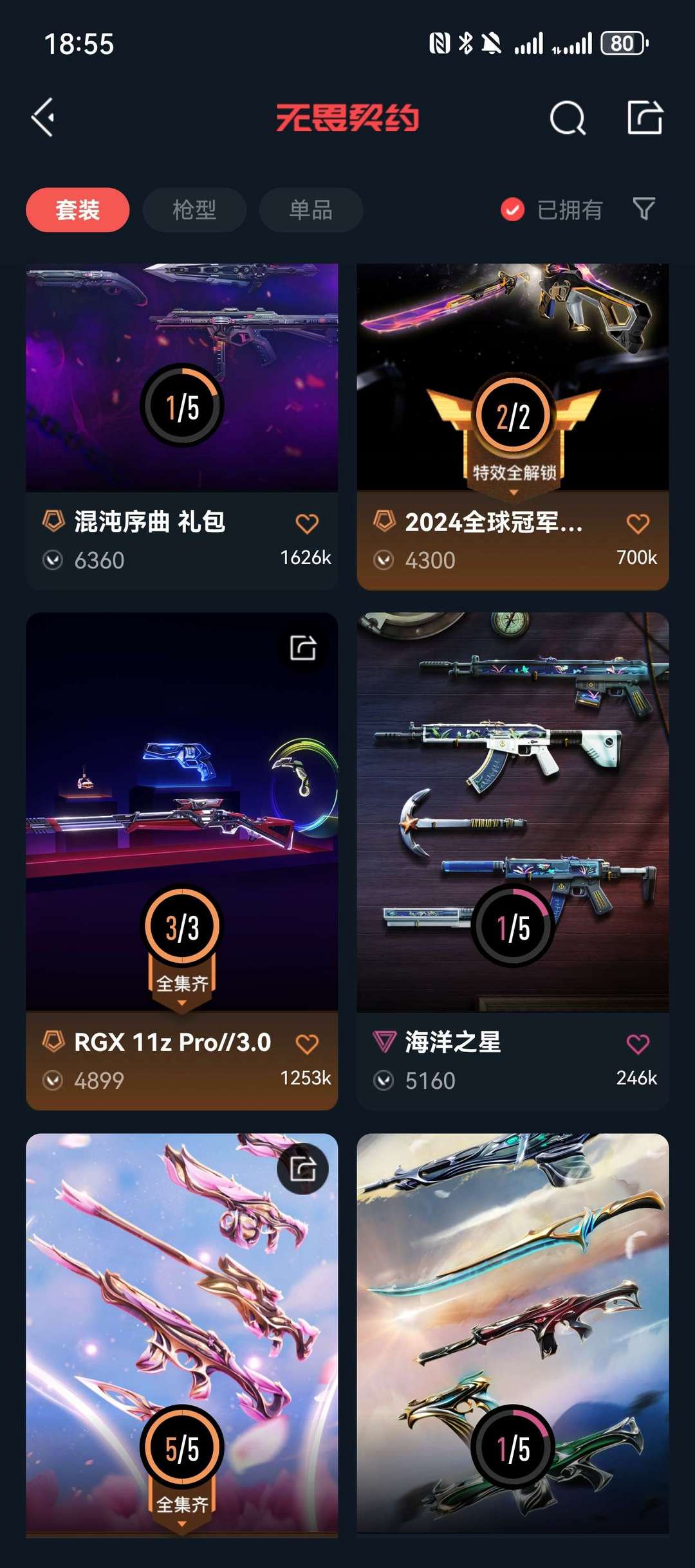The width and height of the screenshot is (695, 1568).
Task: Share the page via the top-right icon
Action: coord(645,118)
